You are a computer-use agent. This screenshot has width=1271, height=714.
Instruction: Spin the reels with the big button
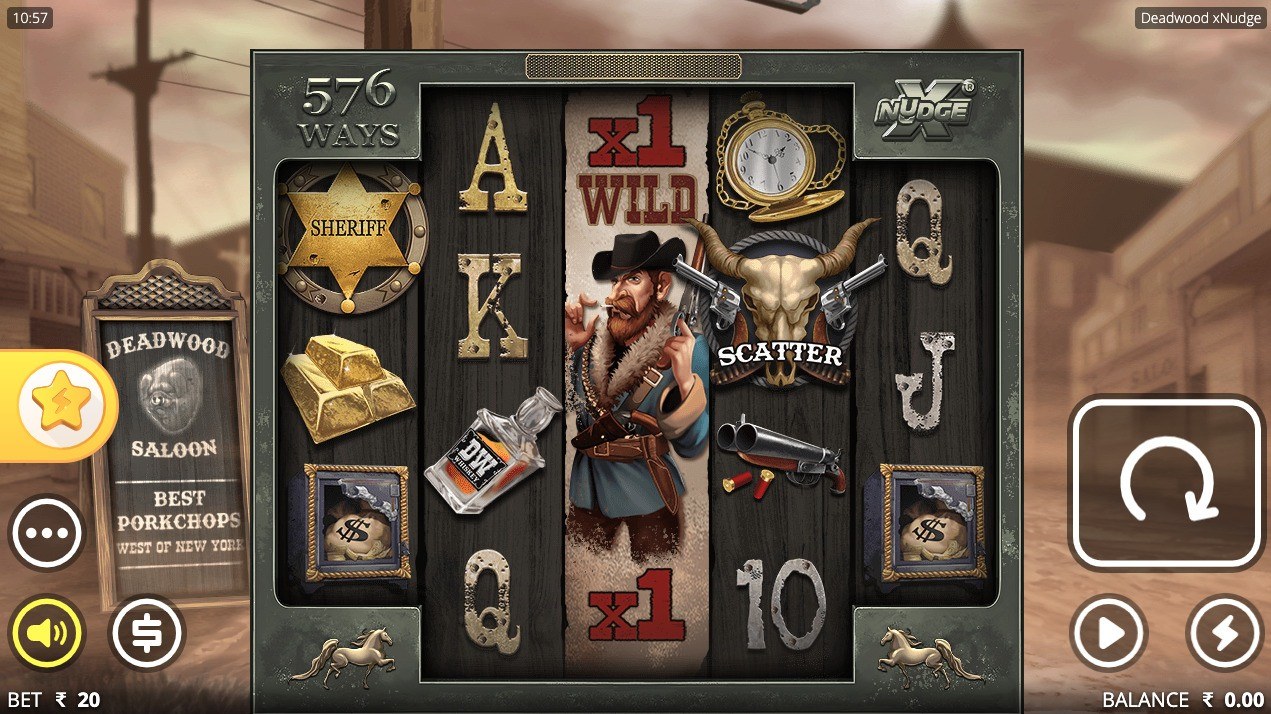pos(1167,483)
